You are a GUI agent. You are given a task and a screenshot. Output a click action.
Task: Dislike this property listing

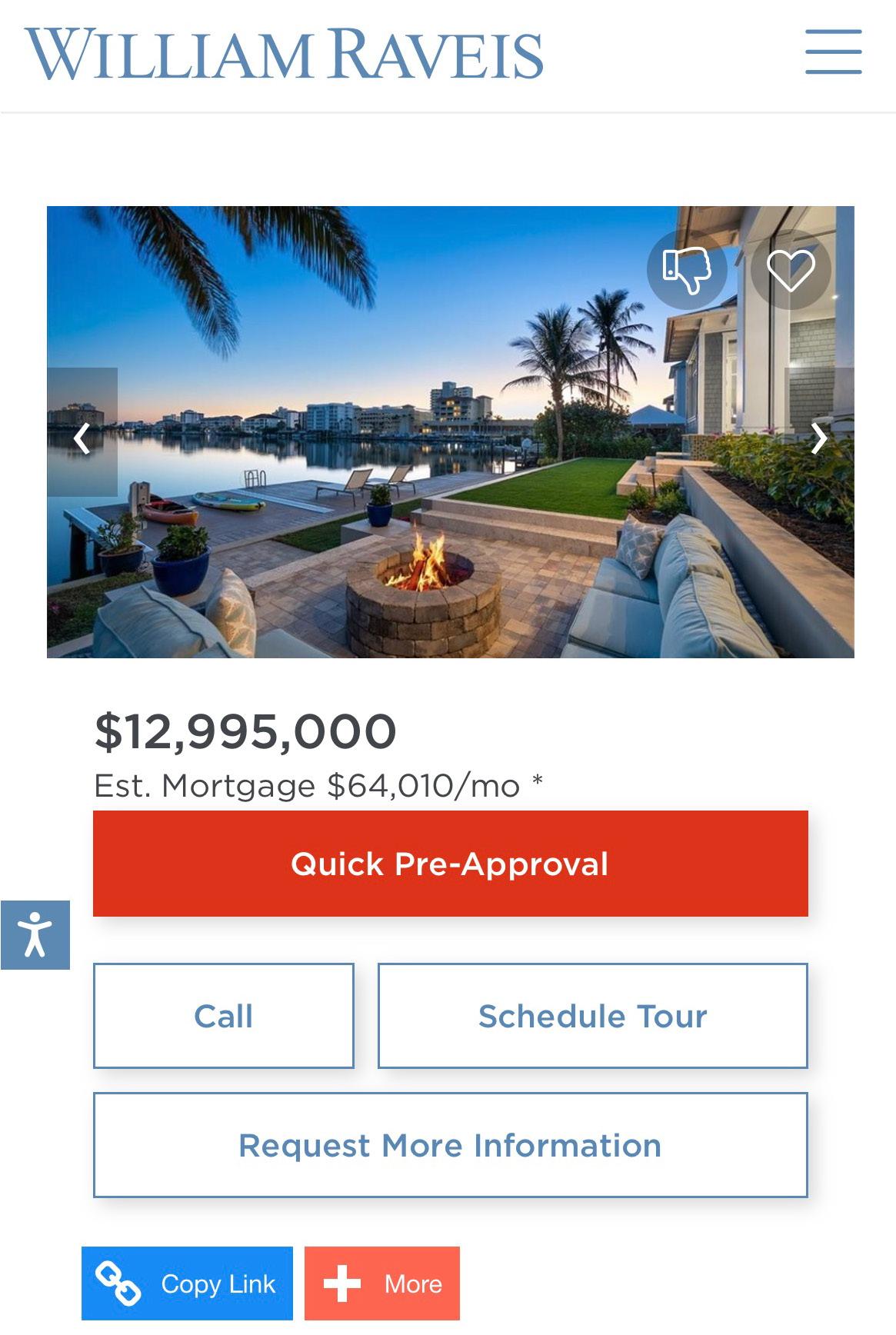[686, 271]
